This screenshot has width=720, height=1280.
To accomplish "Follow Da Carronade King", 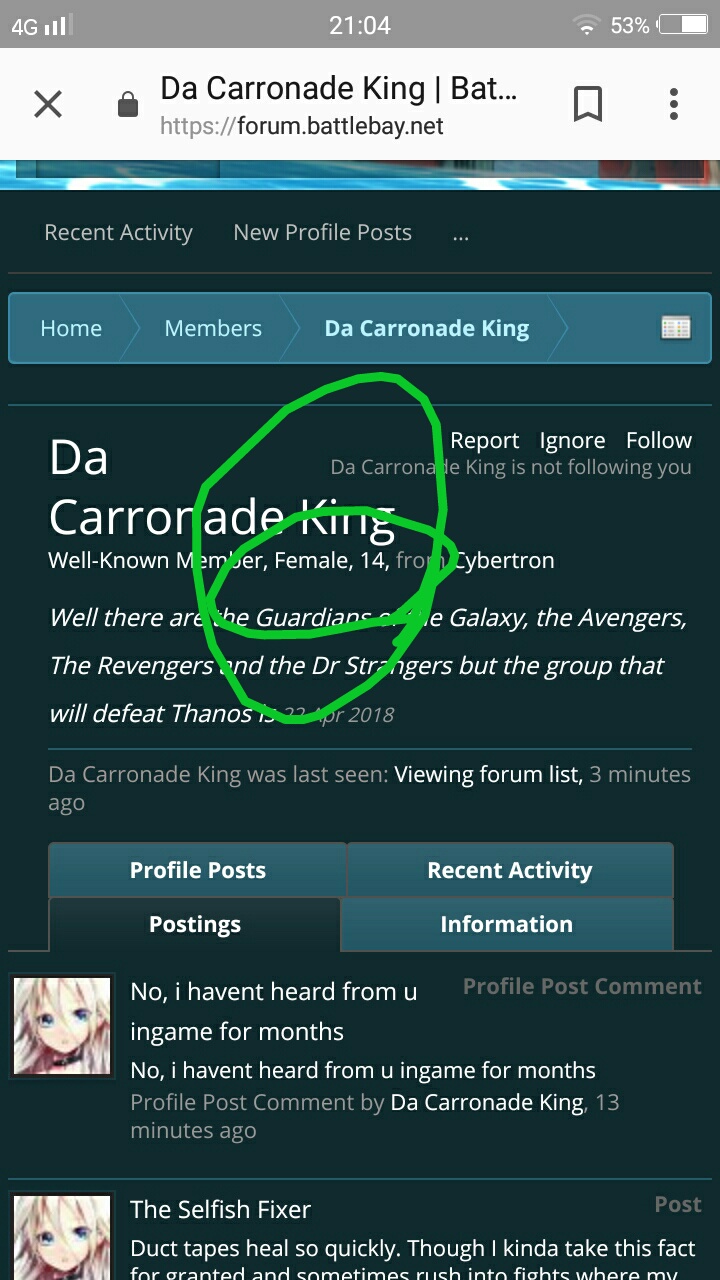I will 659,441.
